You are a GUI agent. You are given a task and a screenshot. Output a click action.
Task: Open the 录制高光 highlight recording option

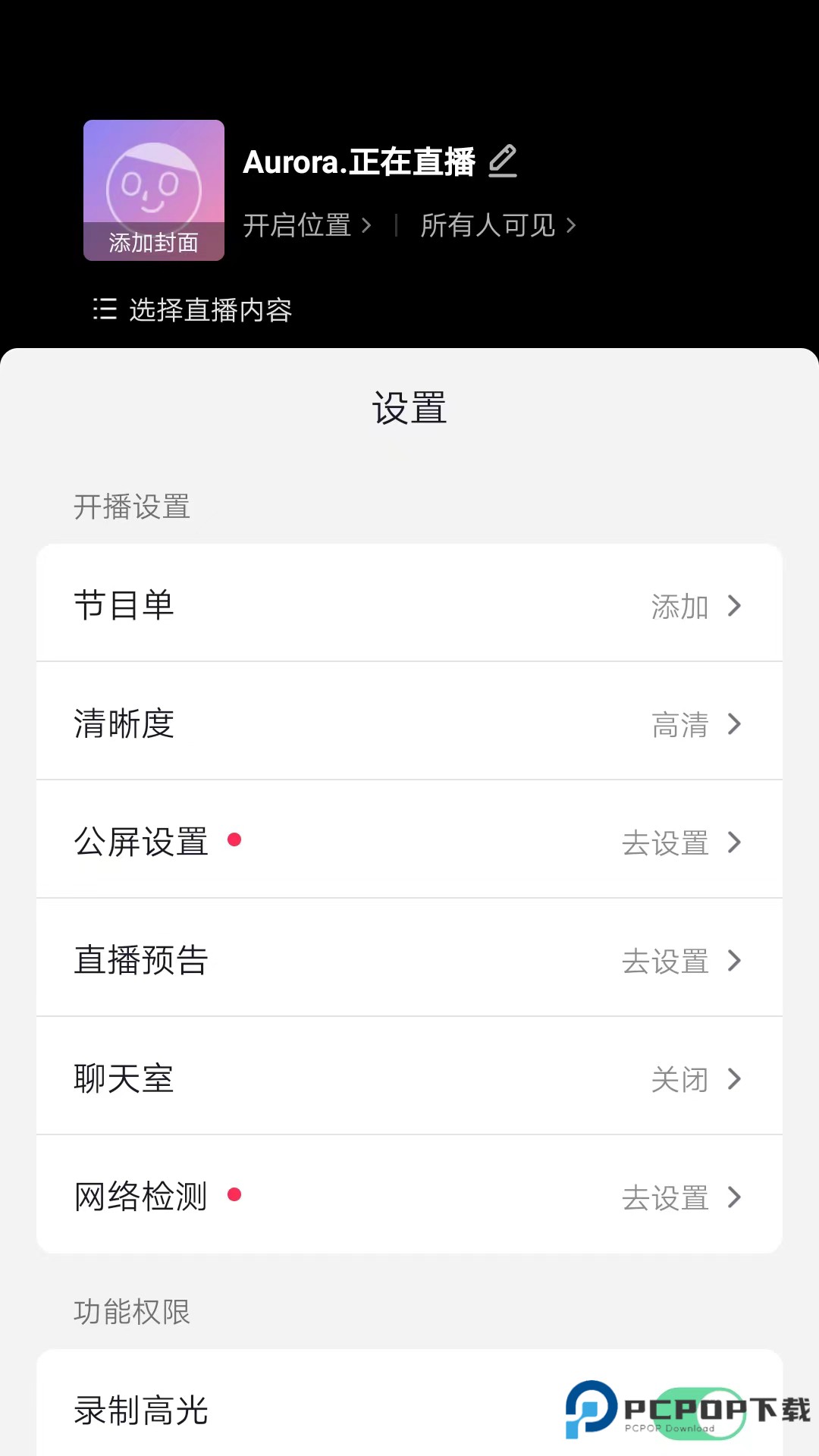click(303, 1410)
